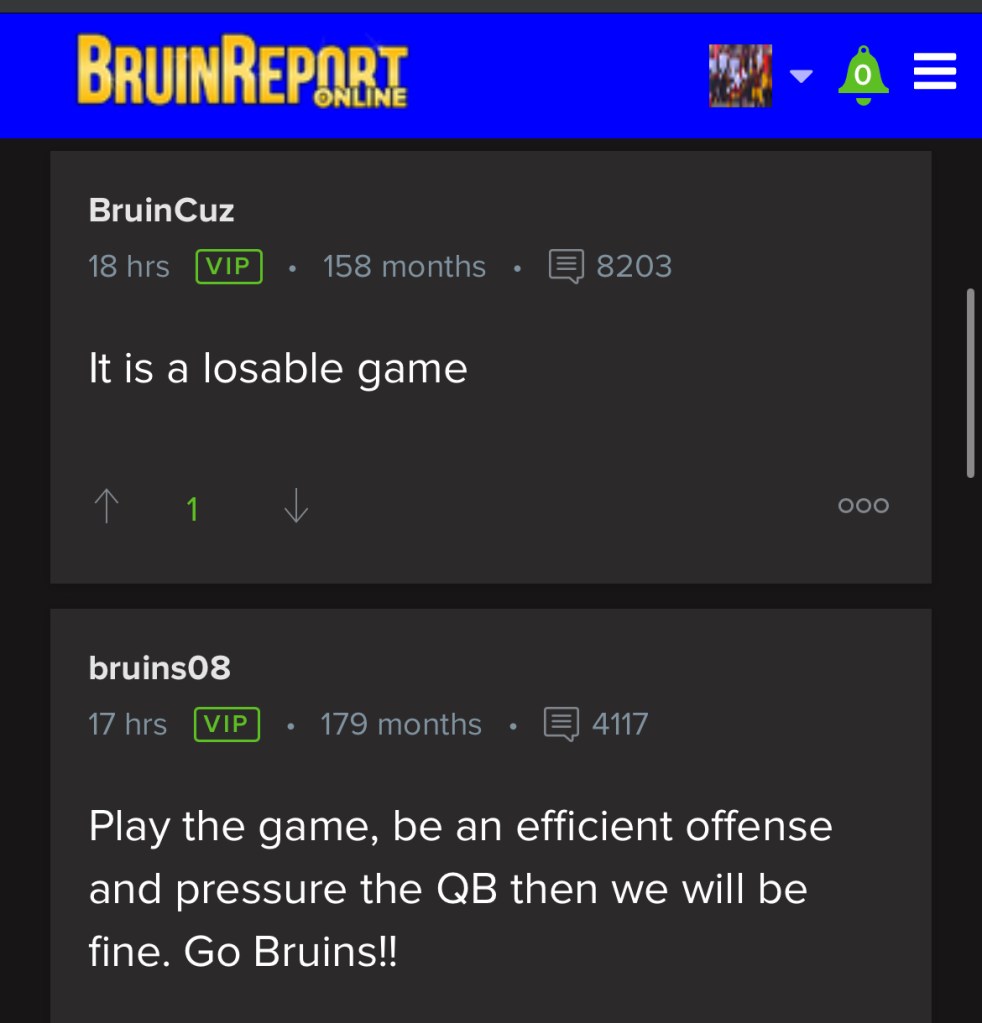Open the hamburger menu
Image resolution: width=982 pixels, height=1023 pixels.
[x=935, y=73]
